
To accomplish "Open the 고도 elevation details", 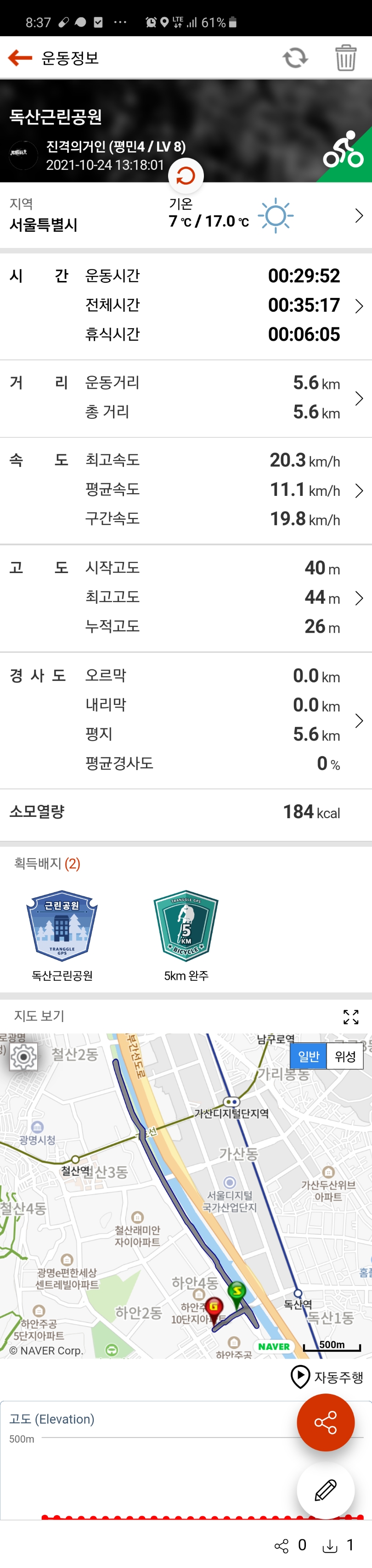I will (x=359, y=598).
